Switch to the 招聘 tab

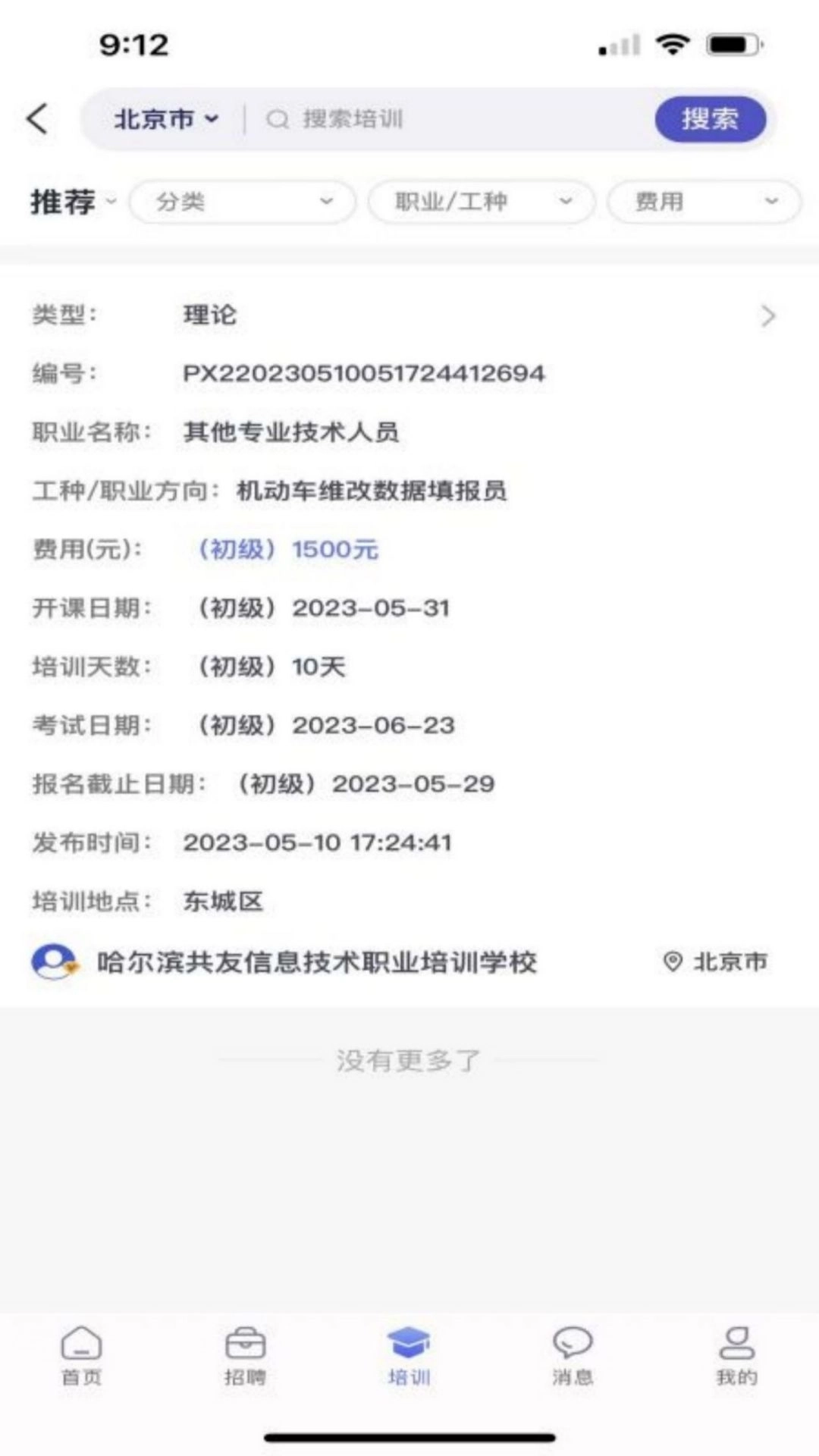point(245,1357)
